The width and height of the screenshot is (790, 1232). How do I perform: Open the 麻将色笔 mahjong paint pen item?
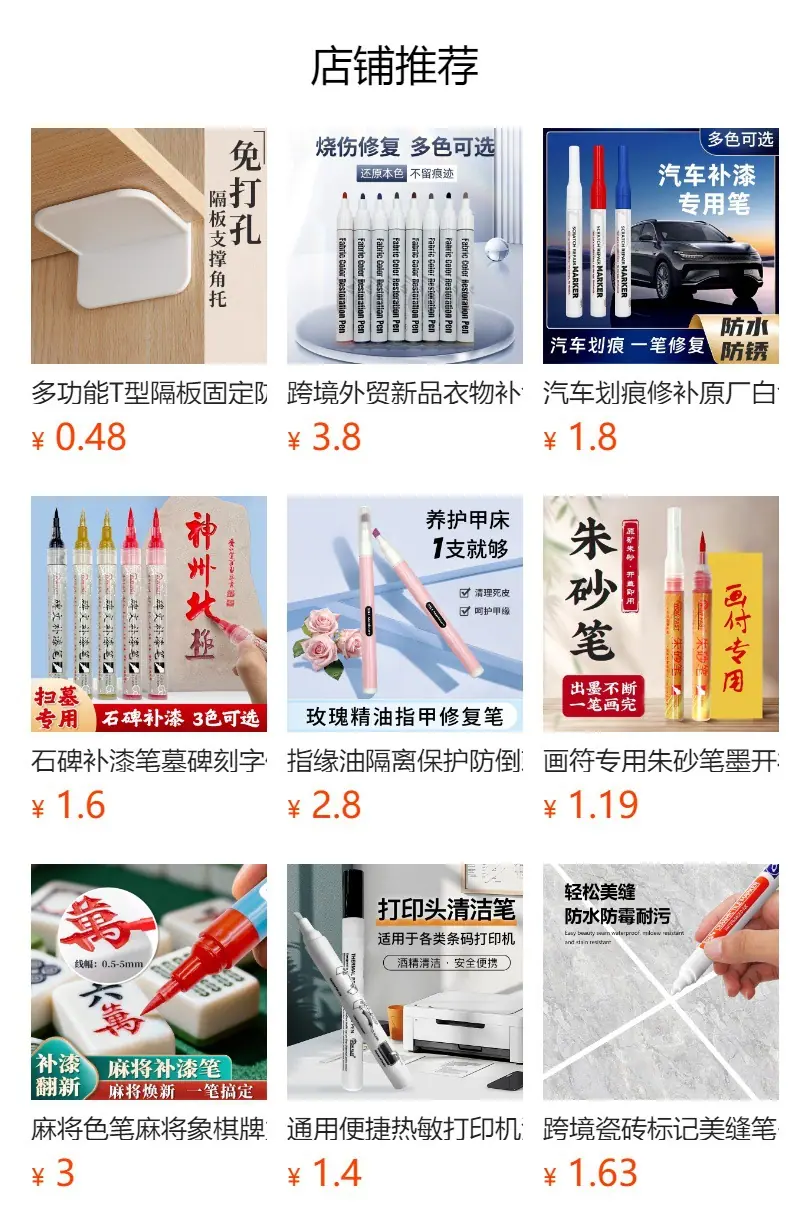(149, 1028)
